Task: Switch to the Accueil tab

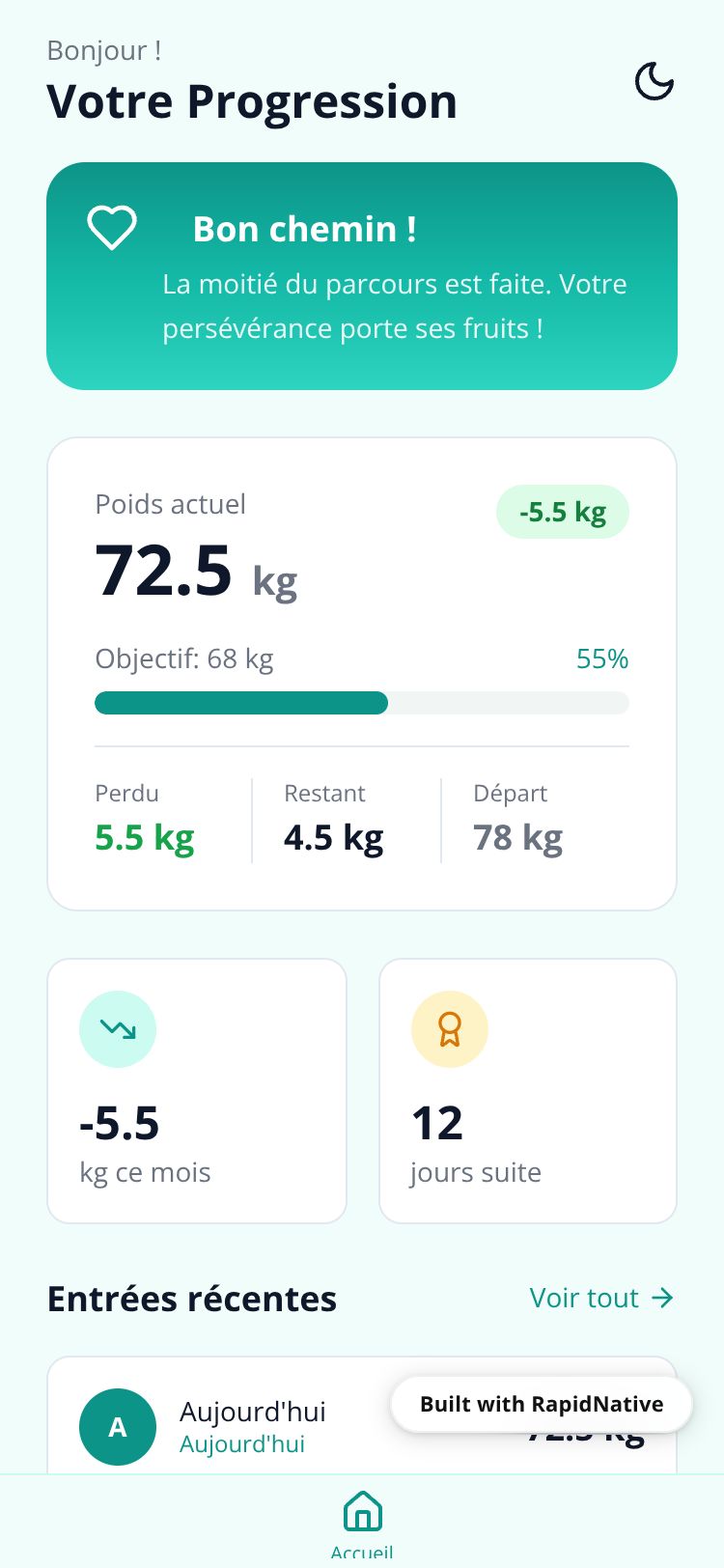Action: 362,1522
